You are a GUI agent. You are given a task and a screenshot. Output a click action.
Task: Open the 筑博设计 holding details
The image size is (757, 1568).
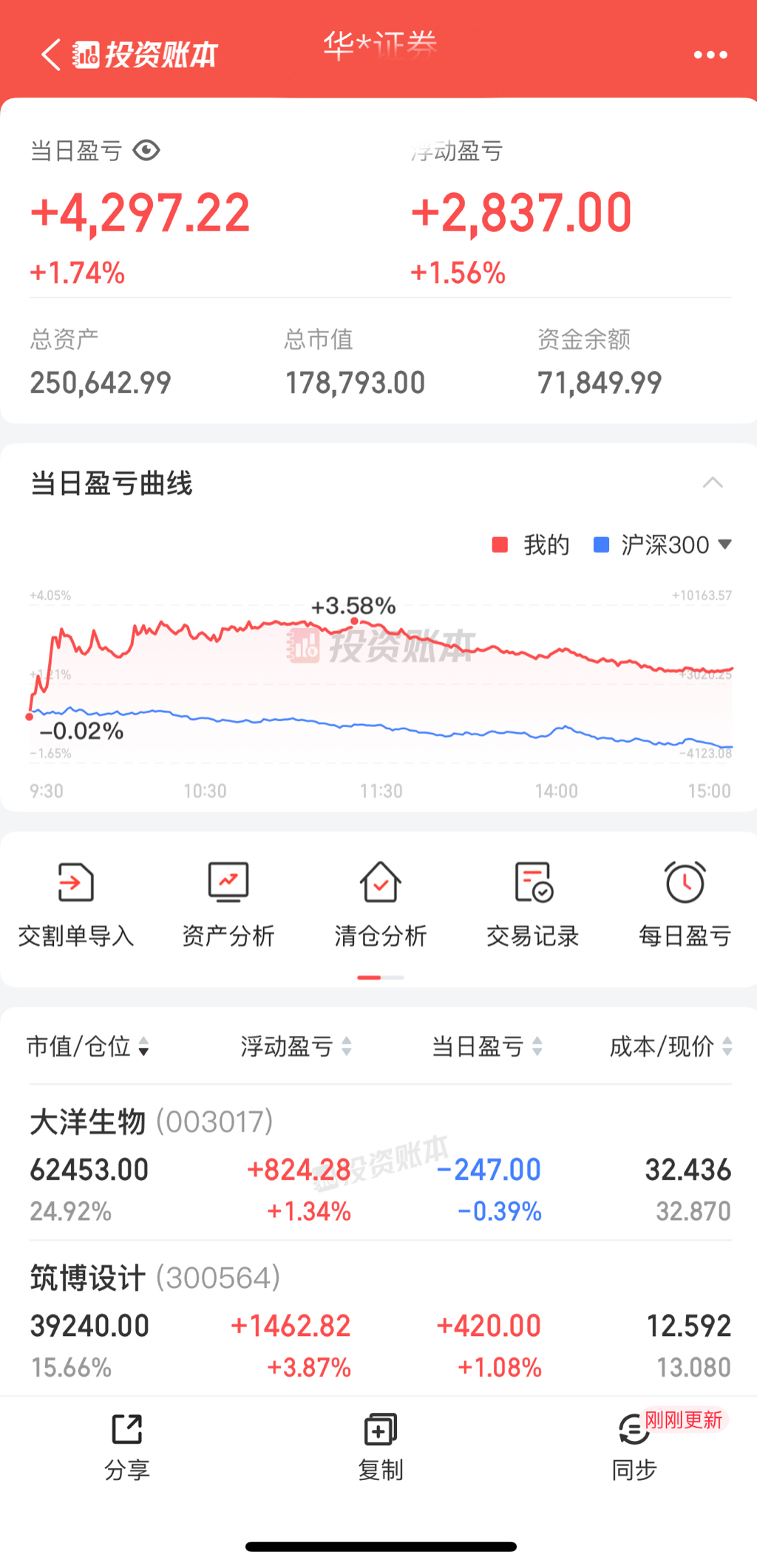(380, 1321)
